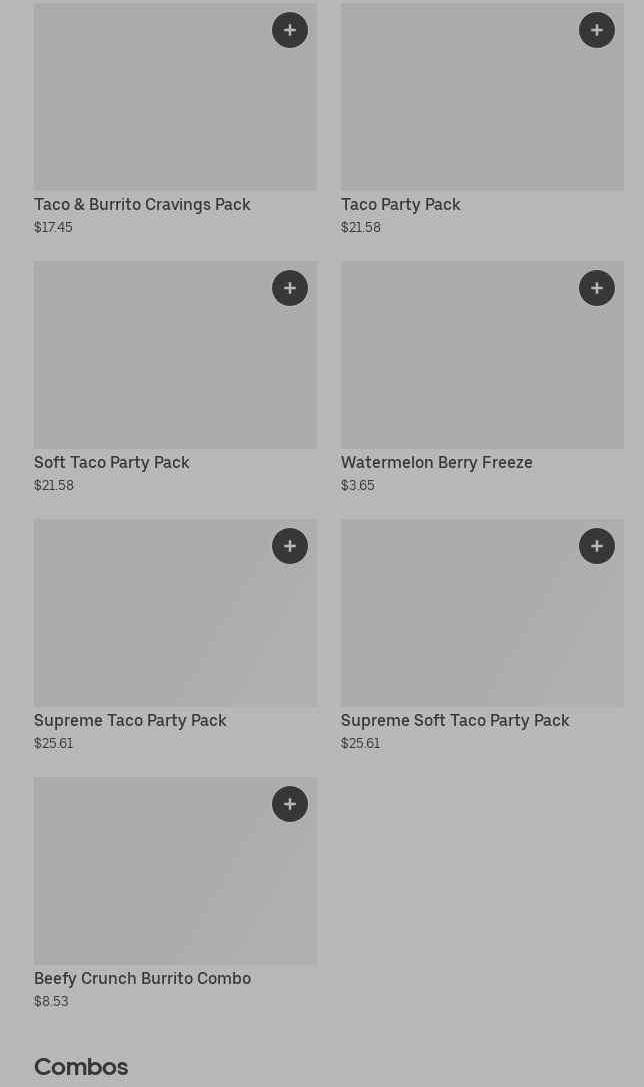Open Taco & Burrito Cravings Pack item
The width and height of the screenshot is (644, 1087).
click(x=175, y=119)
